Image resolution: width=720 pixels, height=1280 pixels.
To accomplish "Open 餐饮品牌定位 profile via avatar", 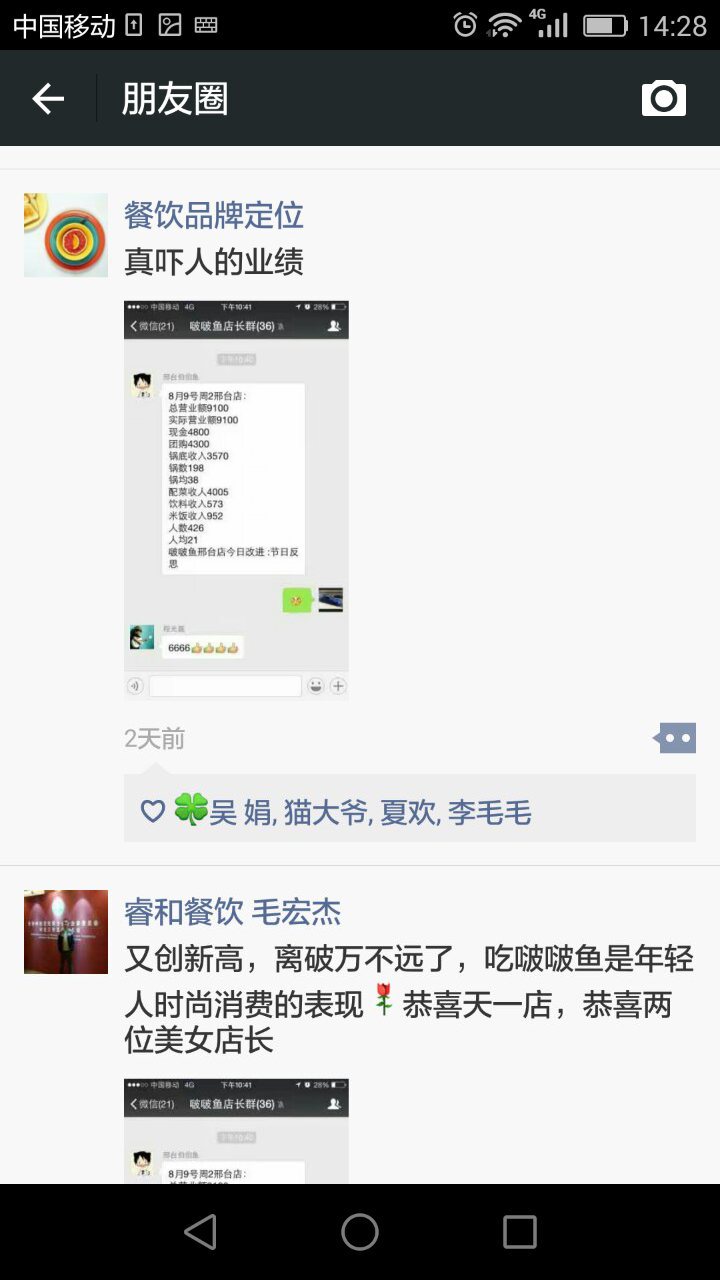I will point(66,235).
